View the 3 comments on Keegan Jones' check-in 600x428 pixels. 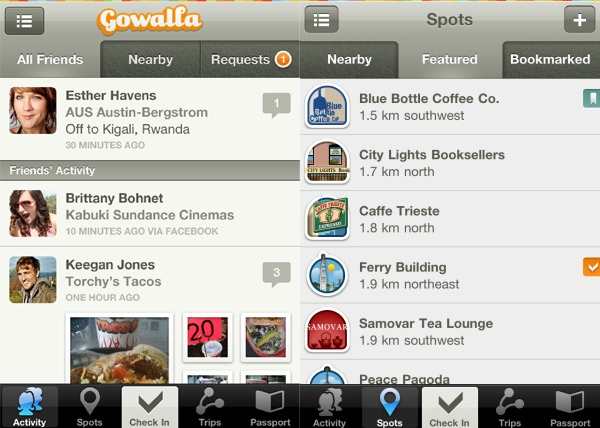tap(276, 272)
